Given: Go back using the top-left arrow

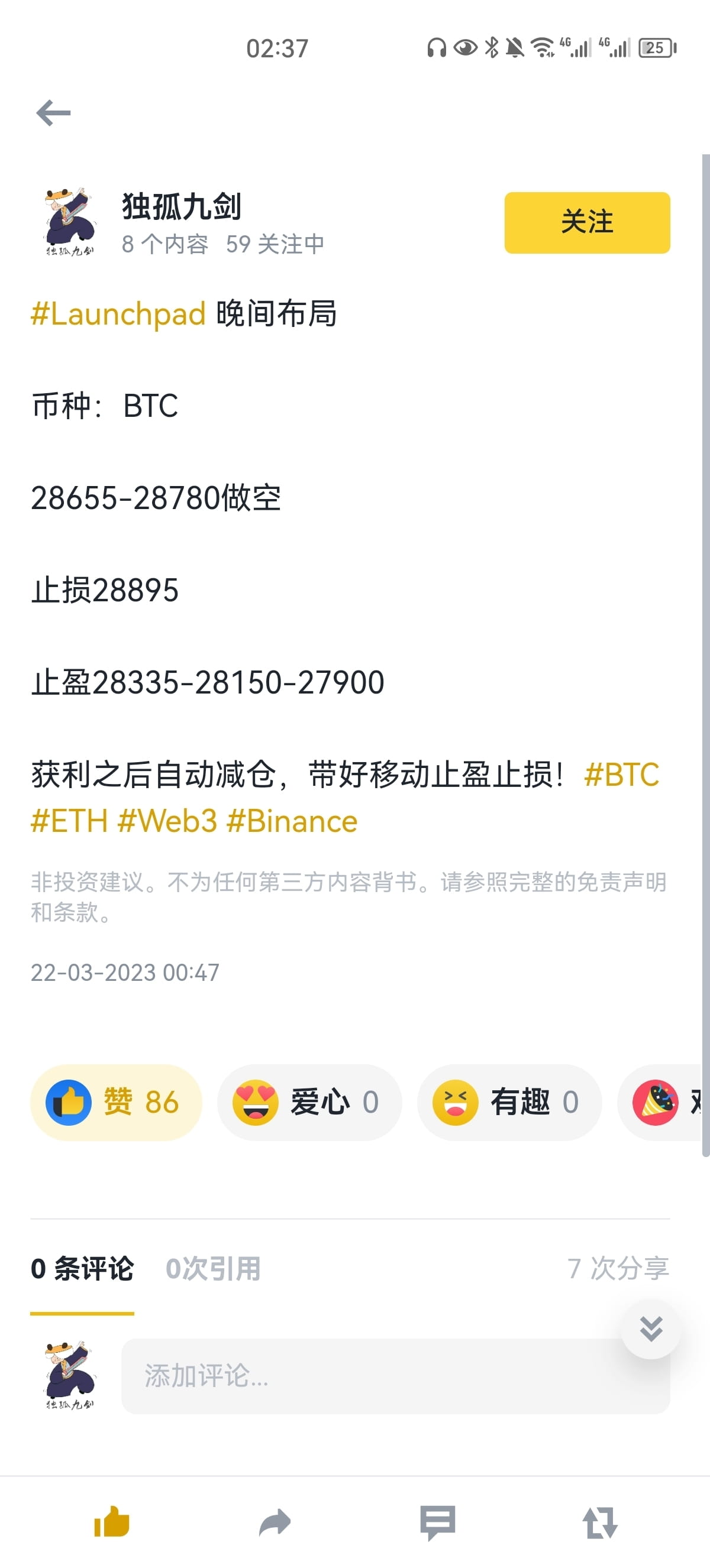Looking at the screenshot, I should click(x=54, y=113).
